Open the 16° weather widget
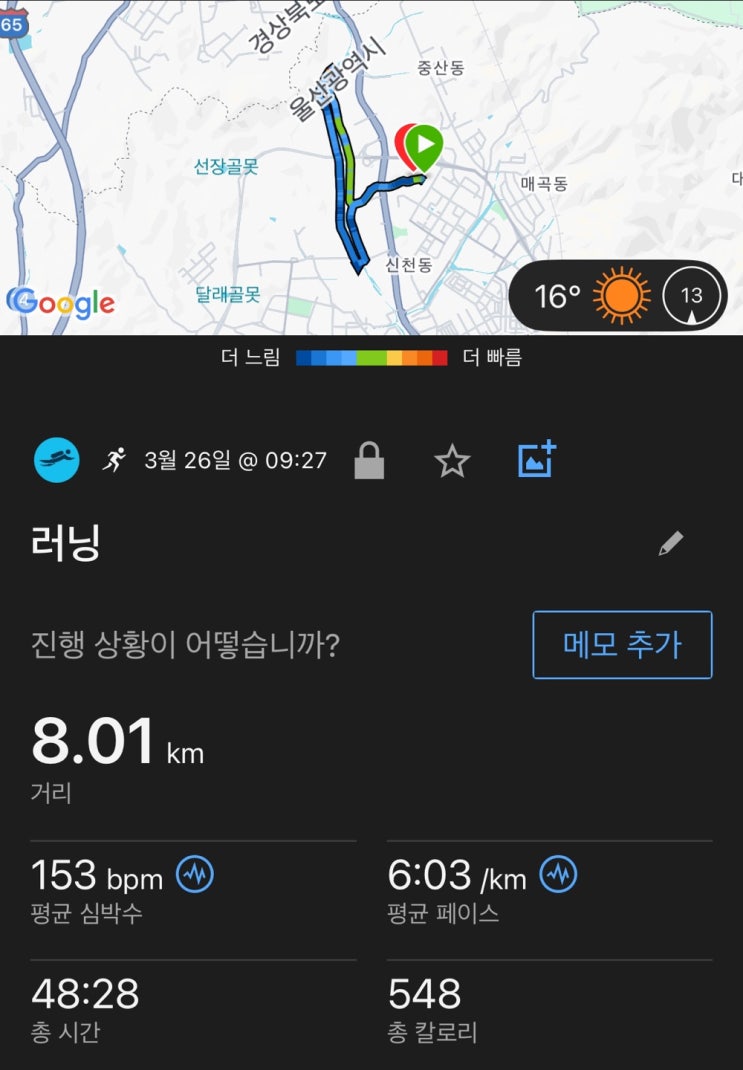The width and height of the screenshot is (743, 1070). click(618, 295)
